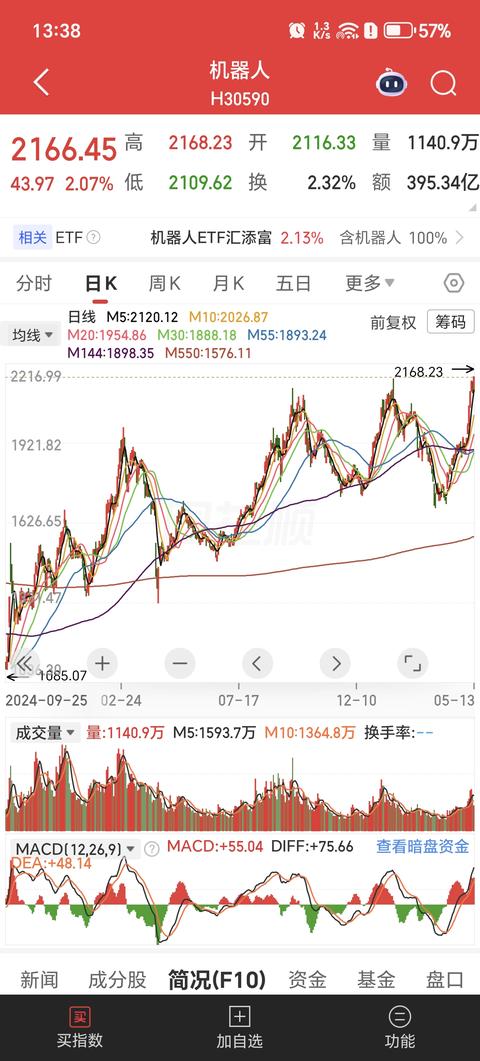480x1061 pixels.
Task: Zoom out chart with minus button
Action: click(x=179, y=664)
